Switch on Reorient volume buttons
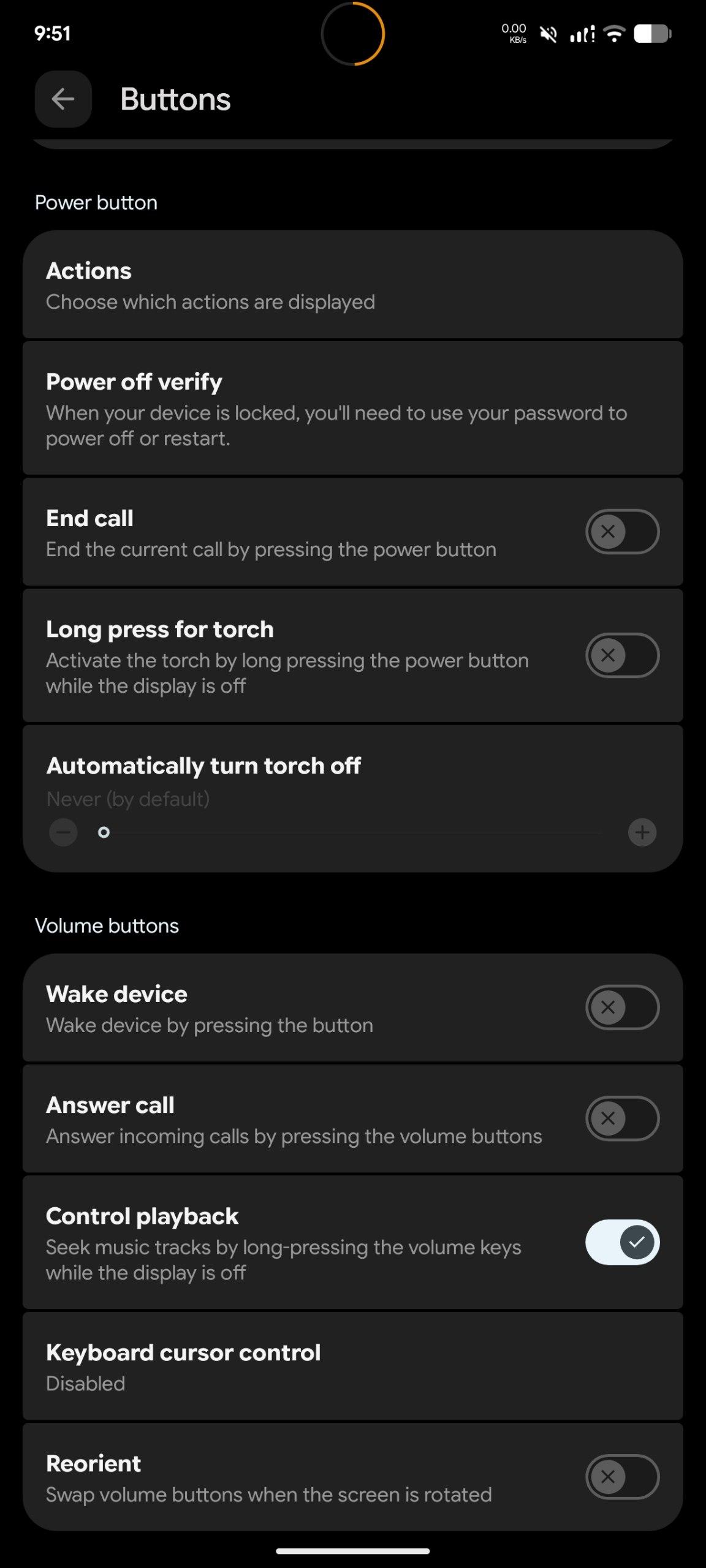The height and width of the screenshot is (1568, 706). (622, 1477)
